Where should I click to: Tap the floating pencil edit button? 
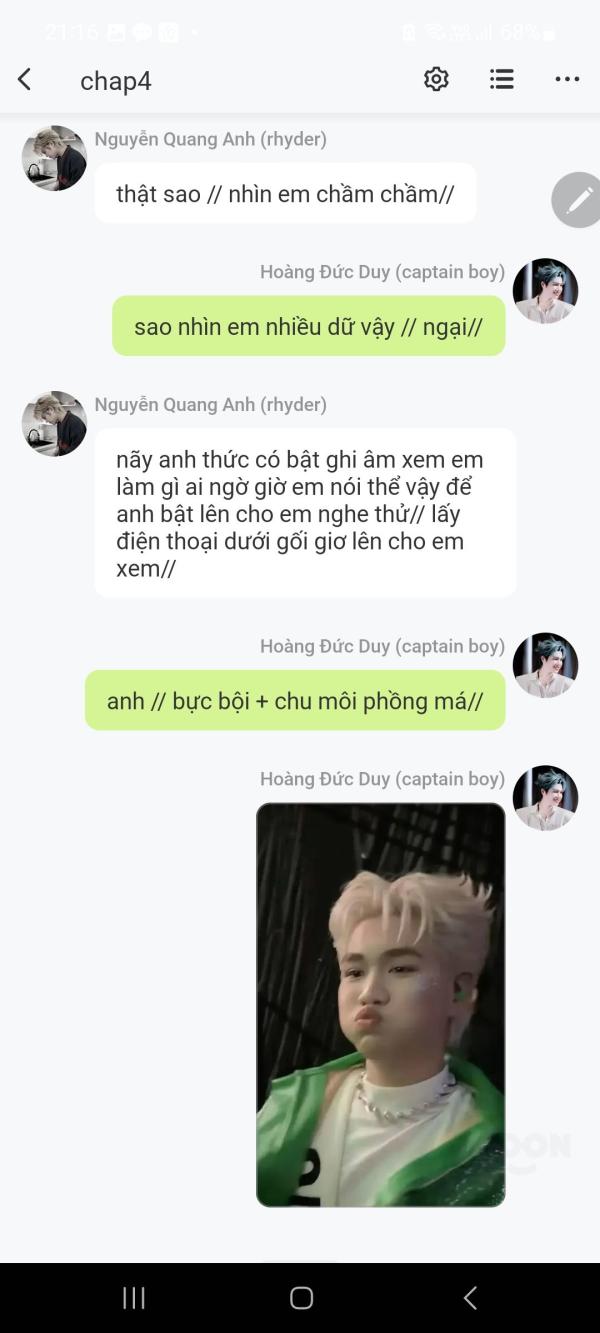point(578,200)
